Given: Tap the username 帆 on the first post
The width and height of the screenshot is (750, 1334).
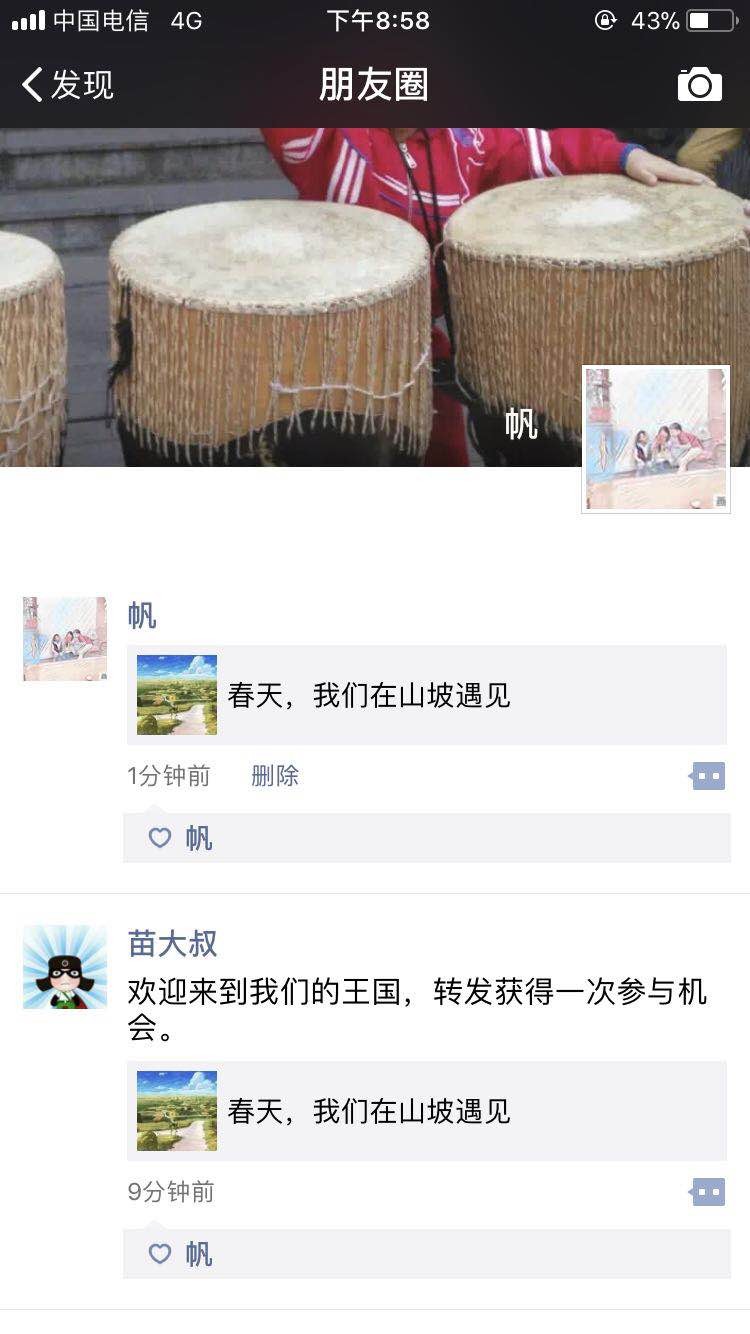Looking at the screenshot, I should point(142,615).
